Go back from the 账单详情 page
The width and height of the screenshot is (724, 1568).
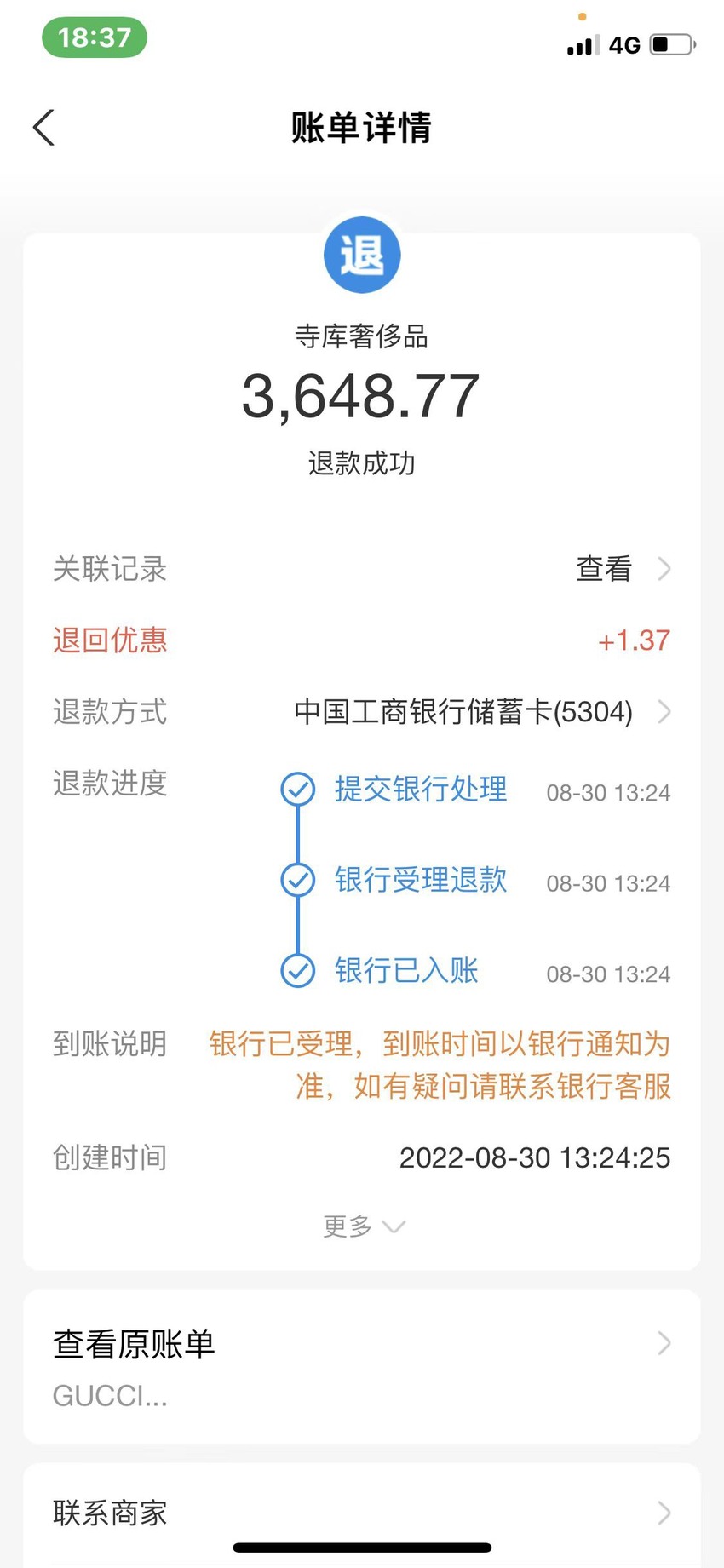point(43,128)
